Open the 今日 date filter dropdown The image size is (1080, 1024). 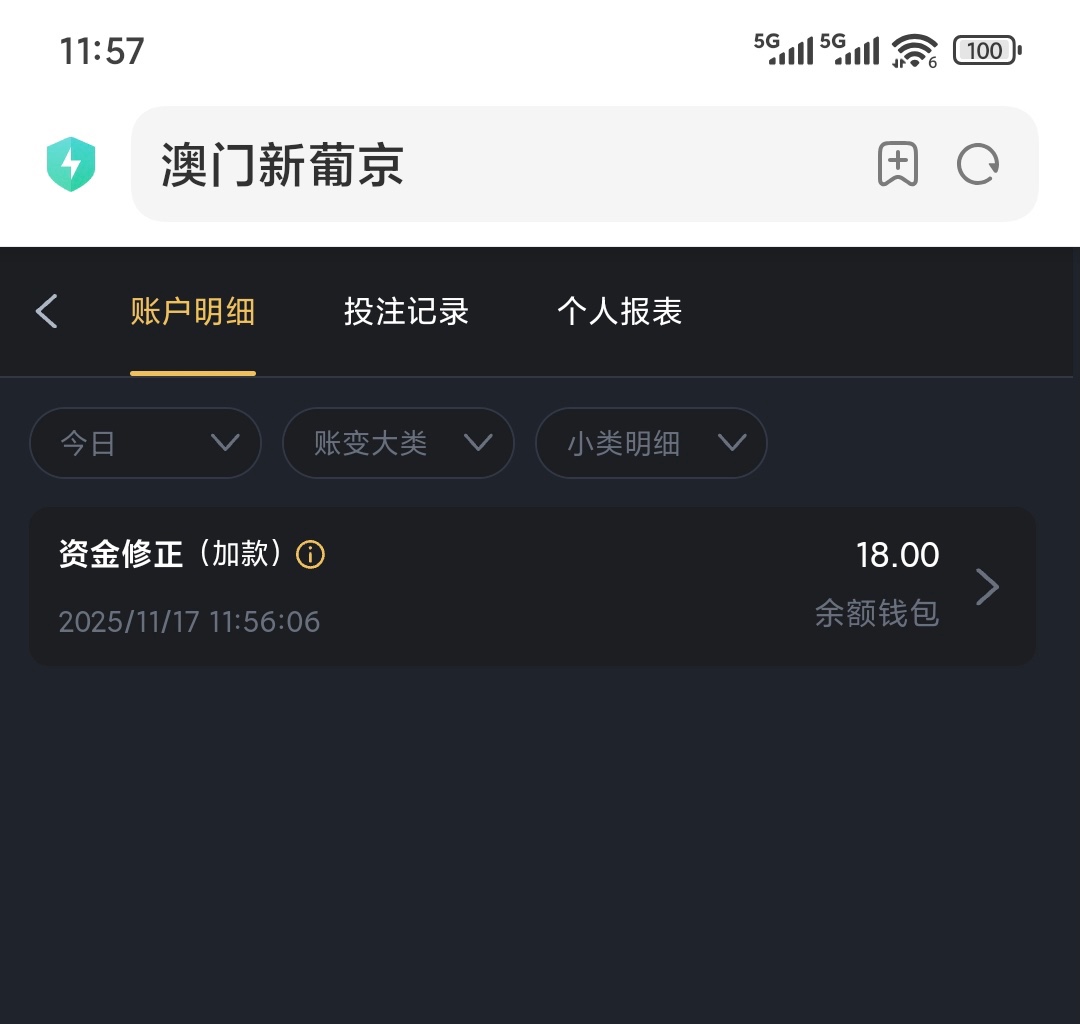[146, 443]
